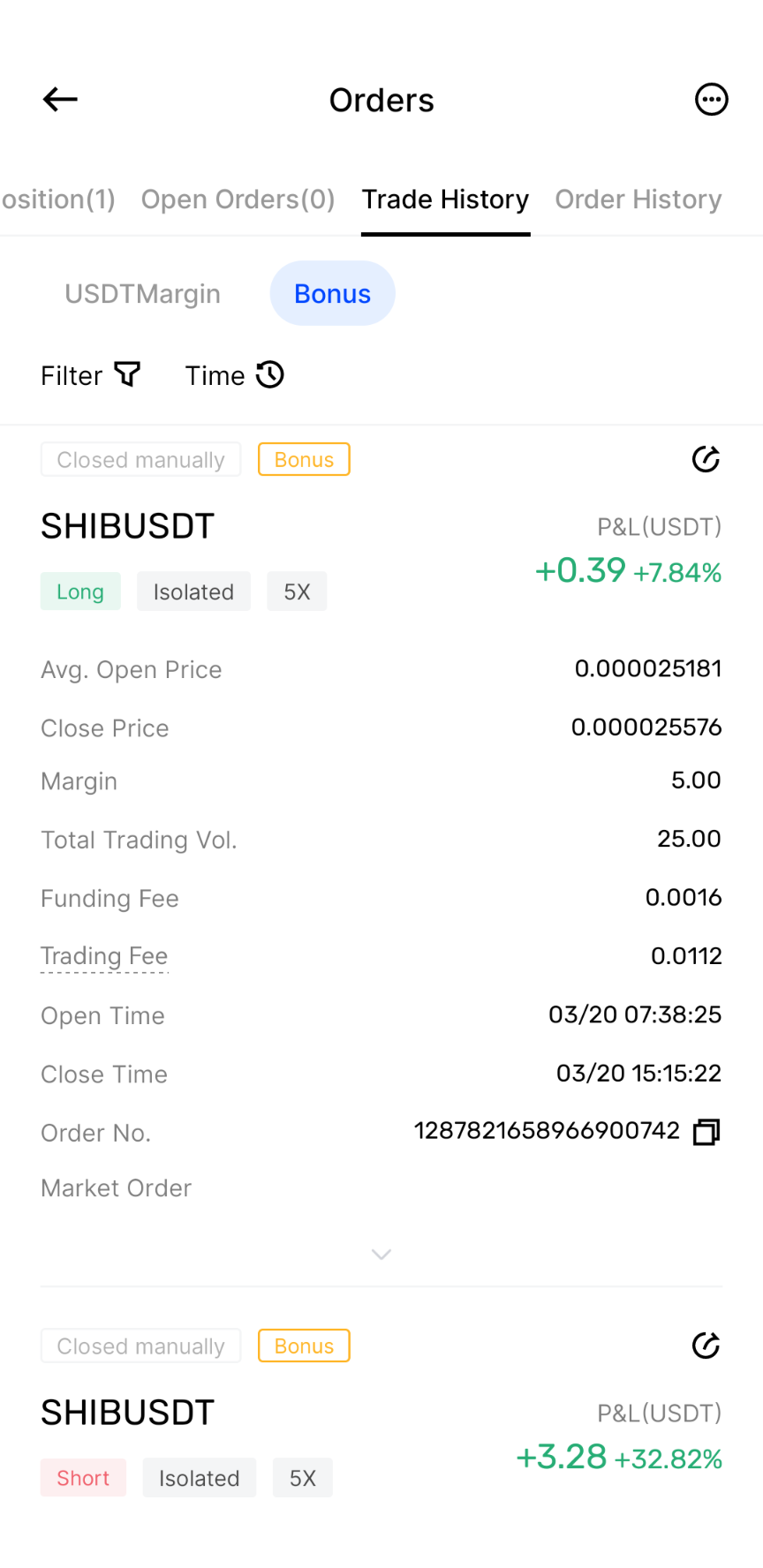
Task: Collapse the SHIBUSDT Long trade details
Action: coord(381,1254)
